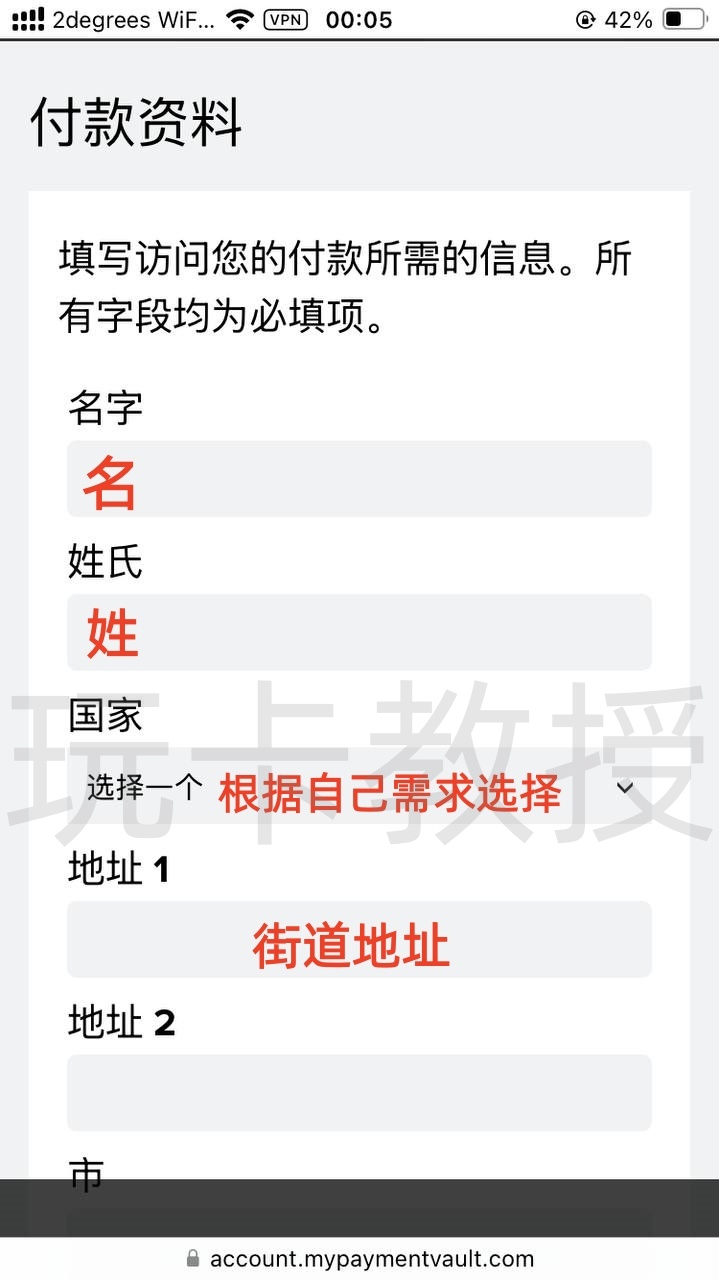Viewport: 719px width, 1280px height.
Task: Tap the 名字 first name field
Action: coord(359,479)
